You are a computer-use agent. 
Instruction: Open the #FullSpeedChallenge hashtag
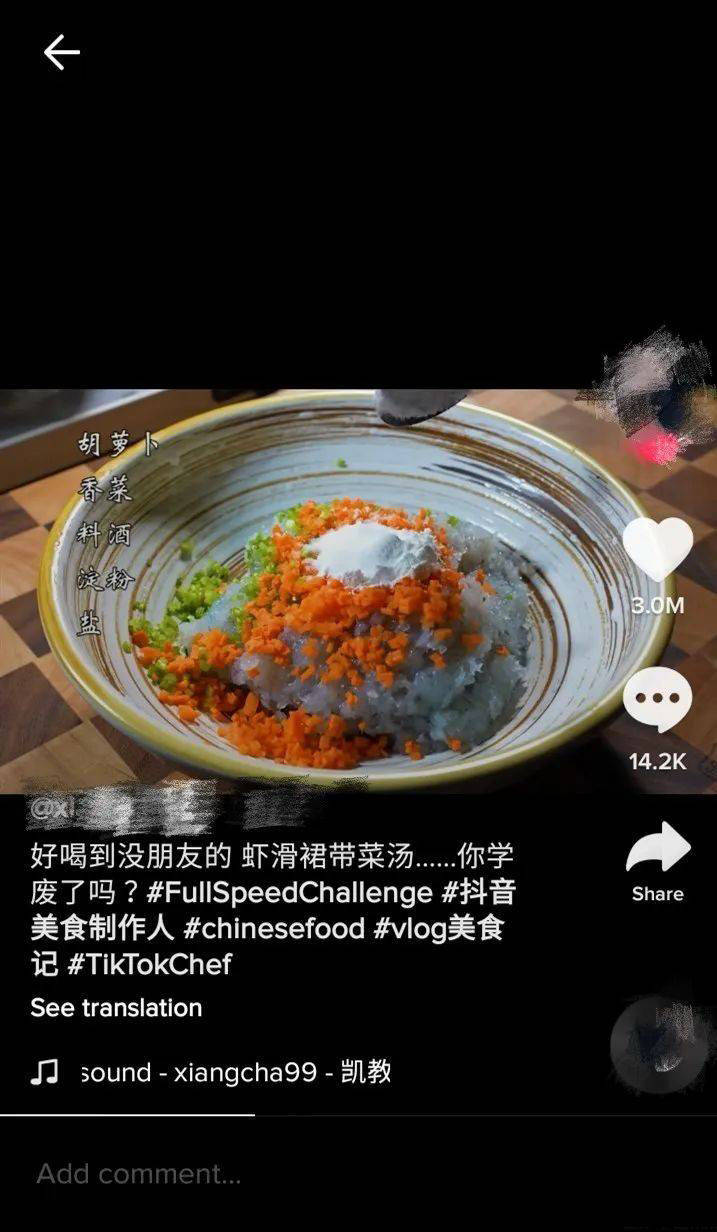point(289,892)
